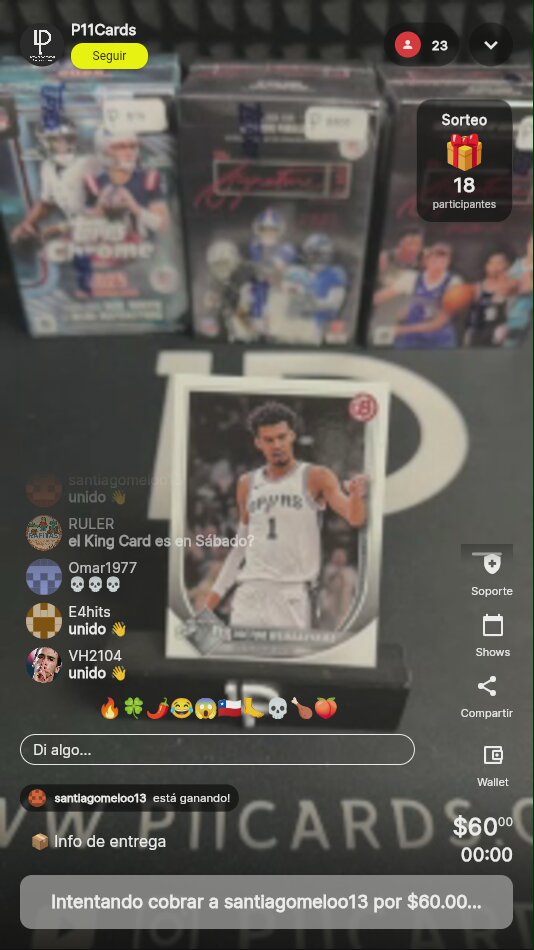The image size is (534, 950).
Task: Open Soporte help
Action: click(x=492, y=571)
